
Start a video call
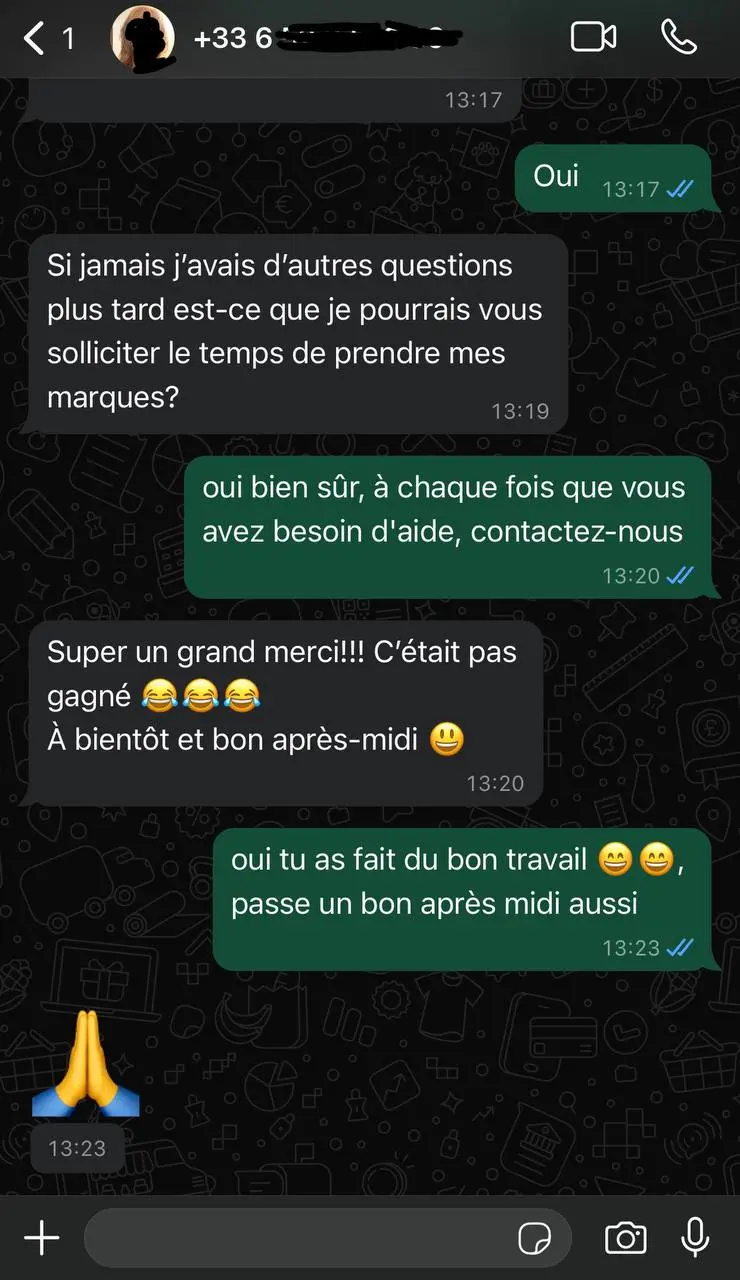(593, 38)
